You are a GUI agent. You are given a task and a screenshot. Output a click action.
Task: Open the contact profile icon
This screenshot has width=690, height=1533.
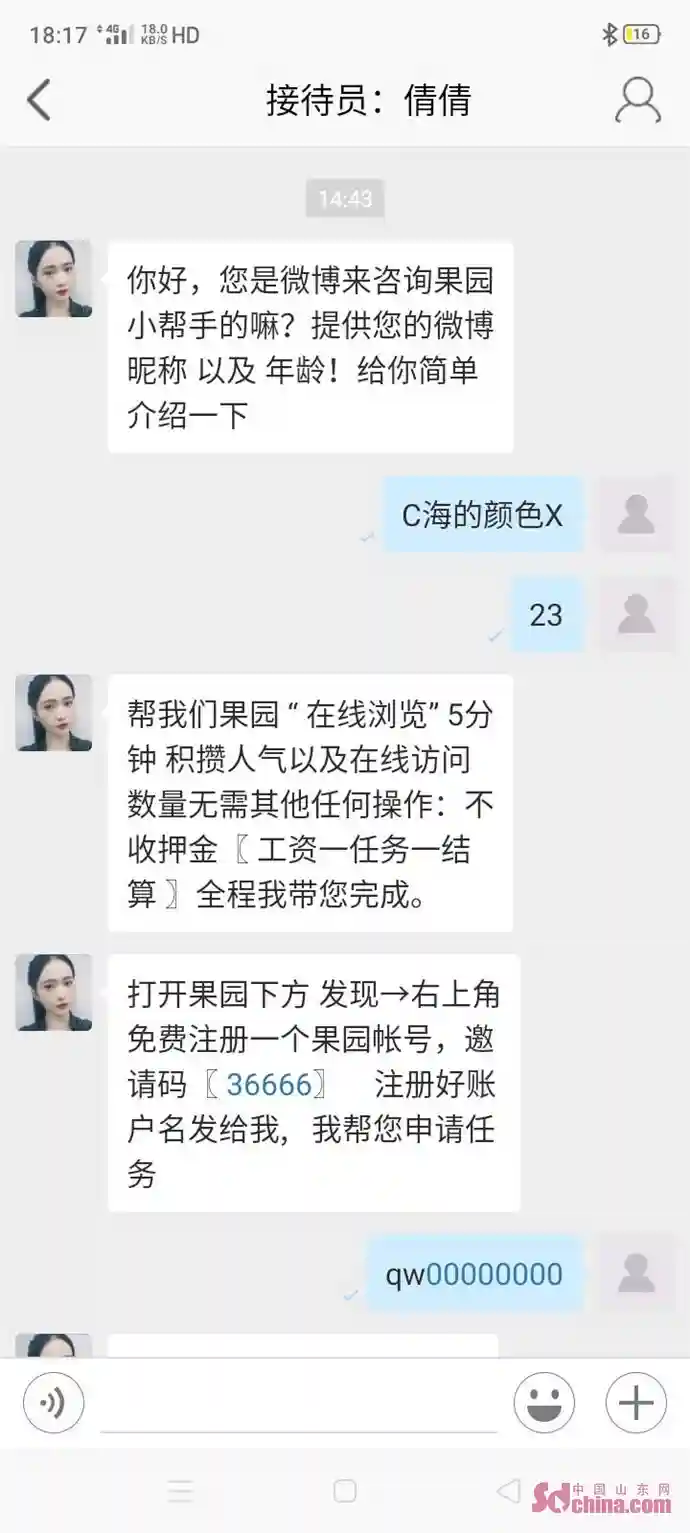(637, 100)
